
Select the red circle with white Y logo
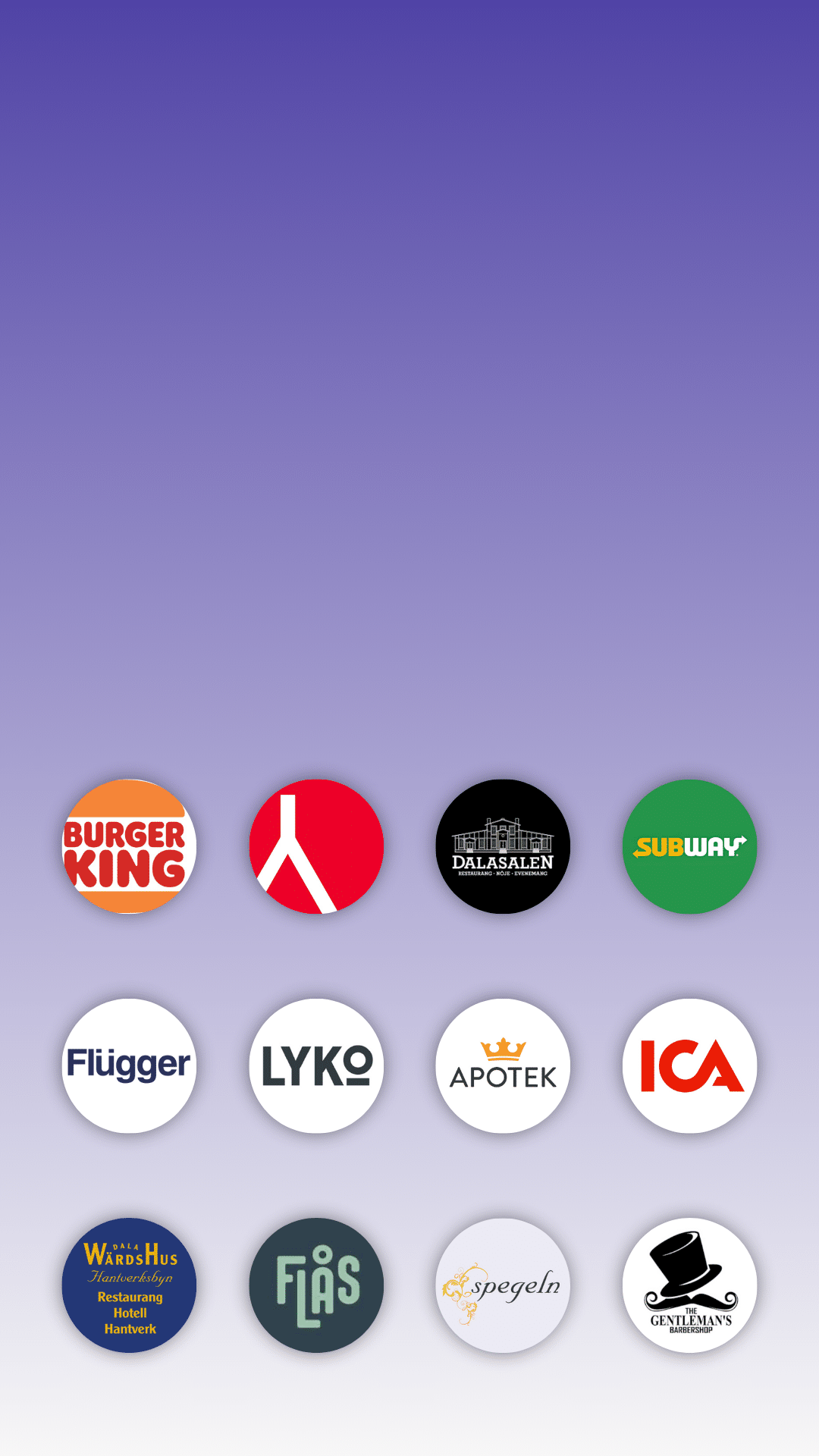click(316, 846)
